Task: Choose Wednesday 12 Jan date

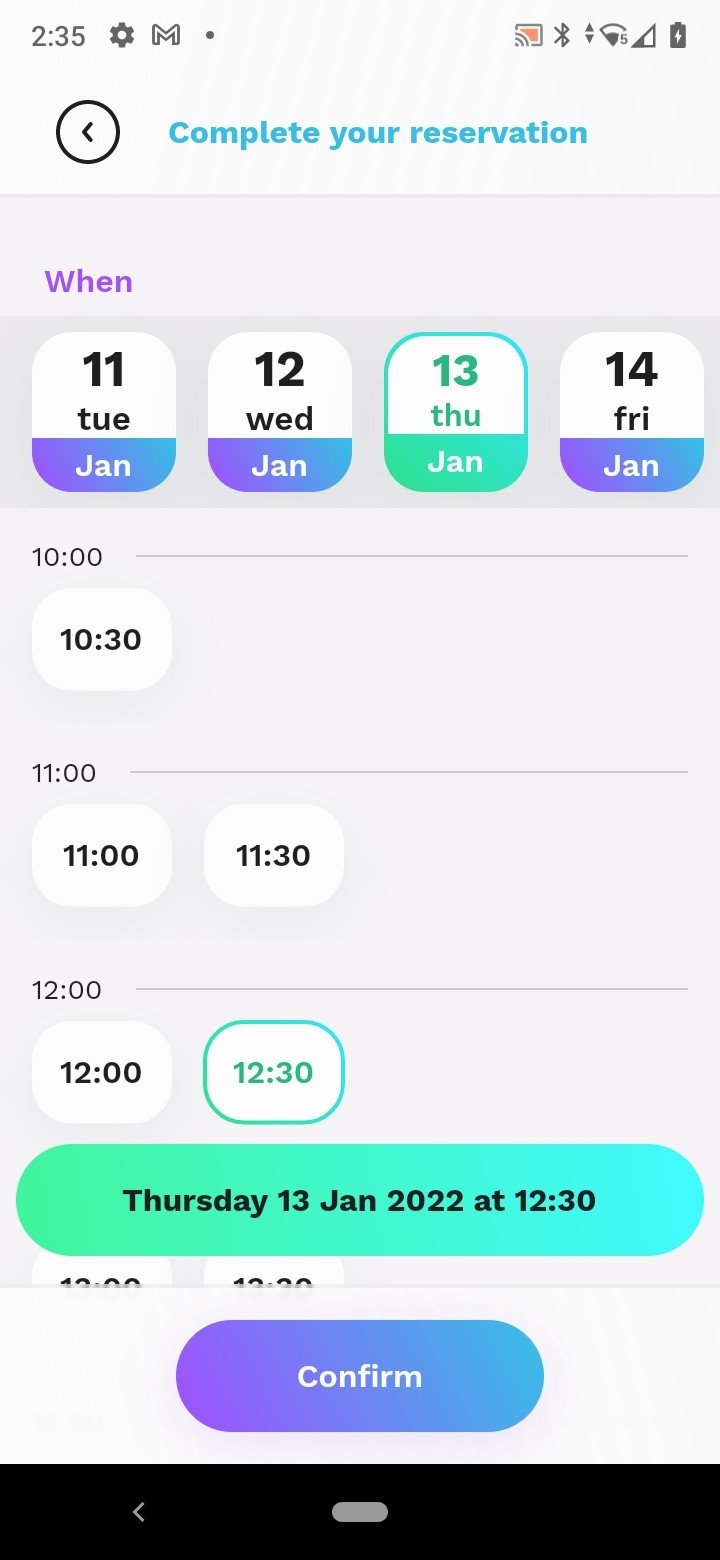Action: (280, 412)
